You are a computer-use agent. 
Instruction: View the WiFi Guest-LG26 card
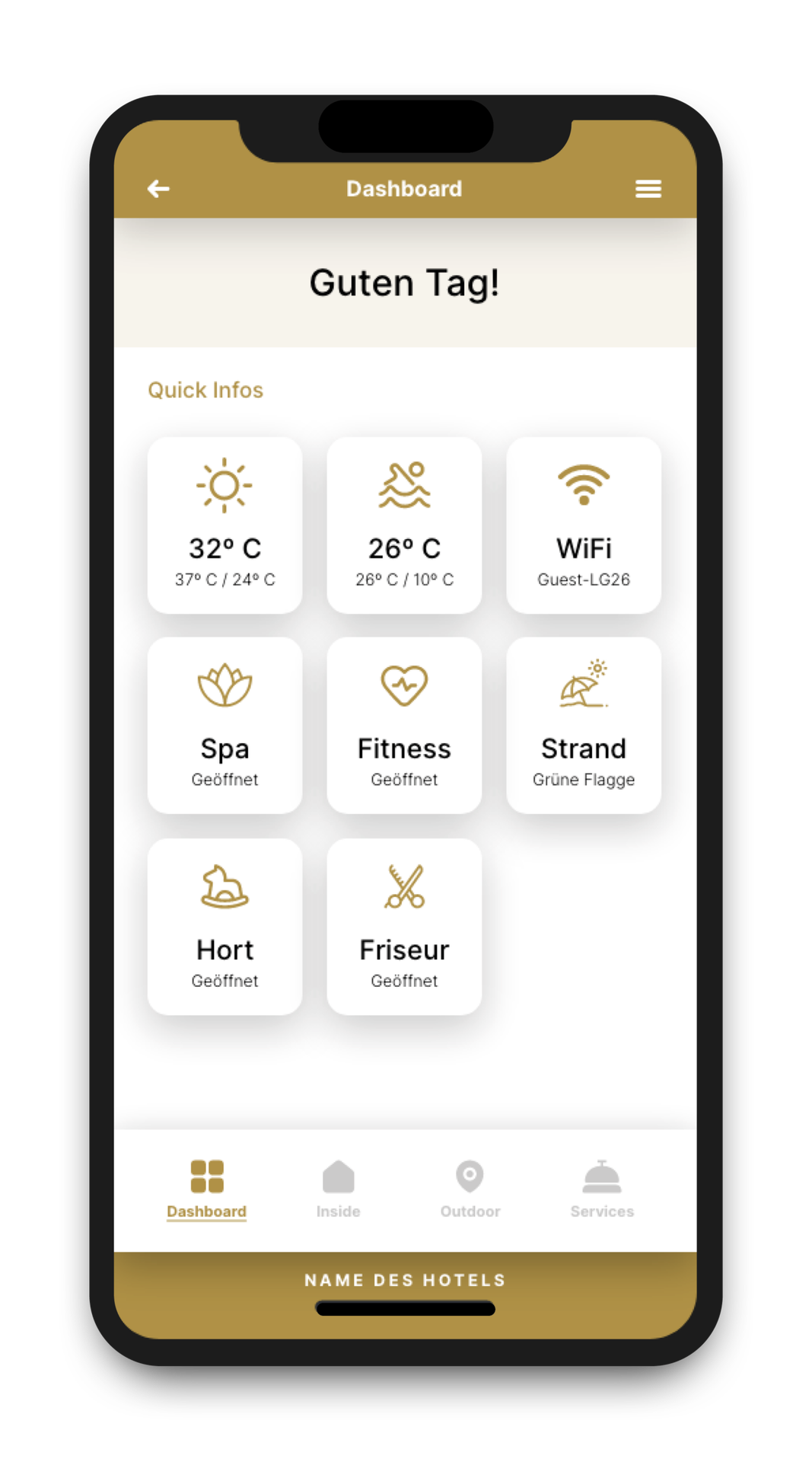[584, 525]
